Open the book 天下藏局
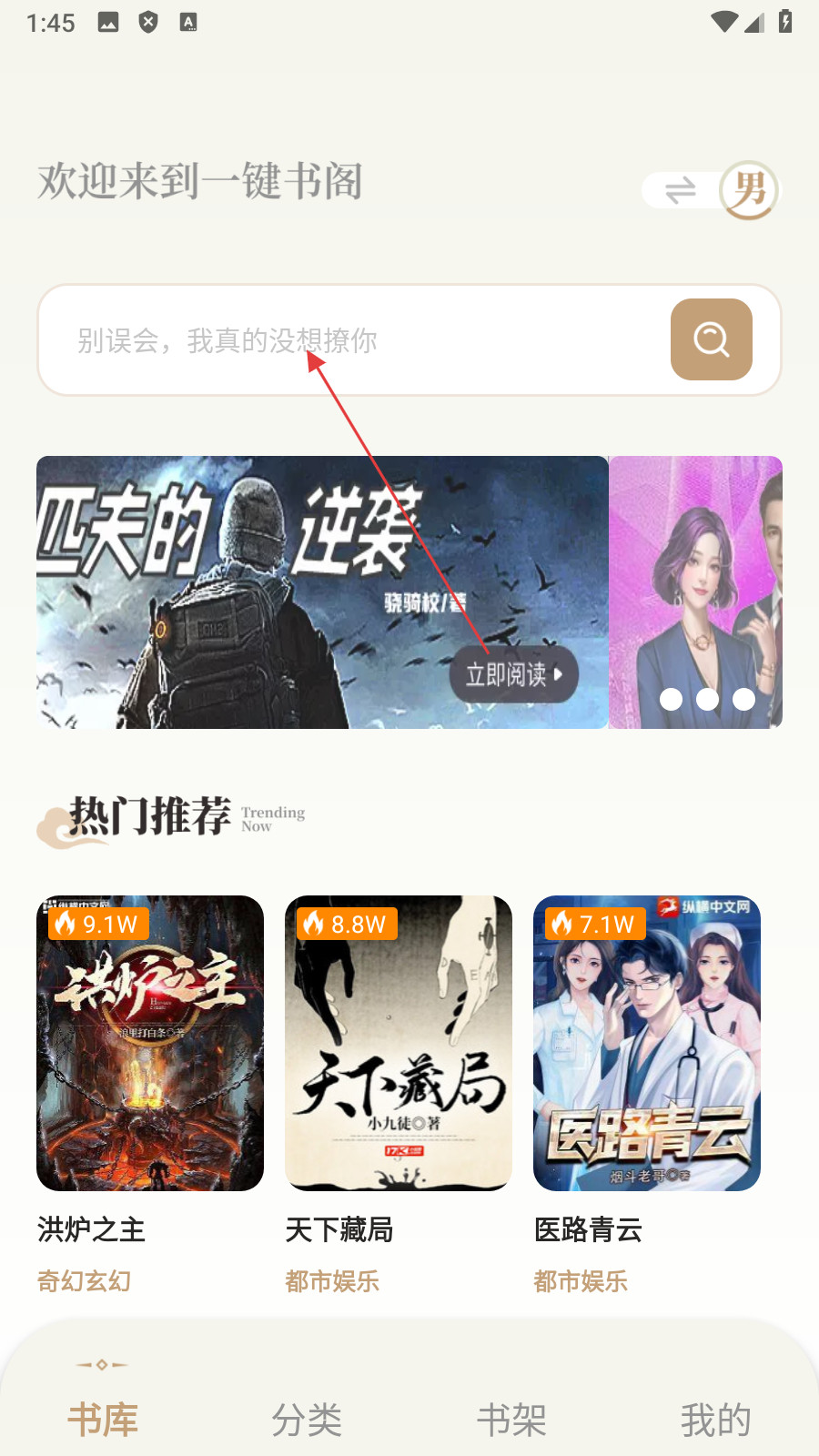Viewport: 819px width, 1456px height. click(x=399, y=1043)
